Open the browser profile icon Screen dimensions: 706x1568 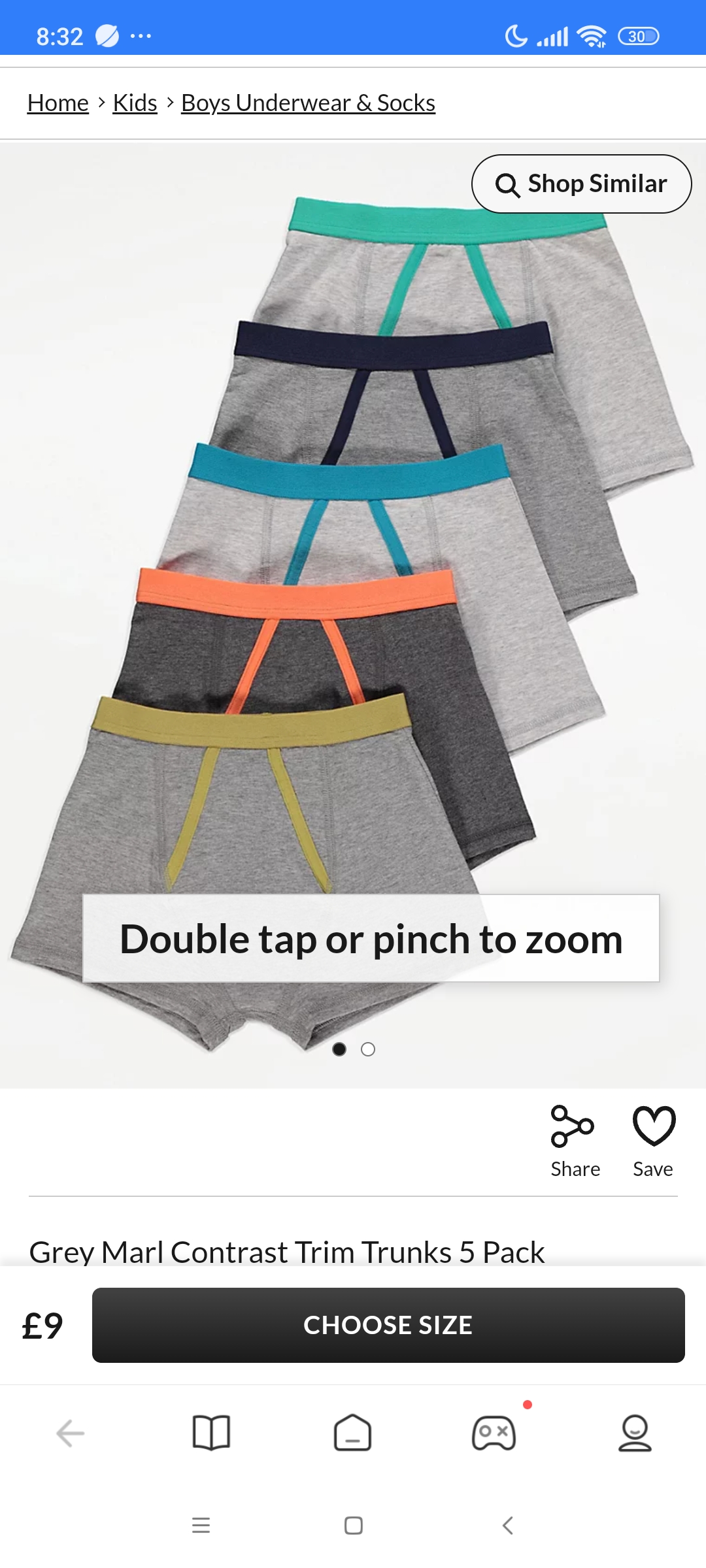635,1433
